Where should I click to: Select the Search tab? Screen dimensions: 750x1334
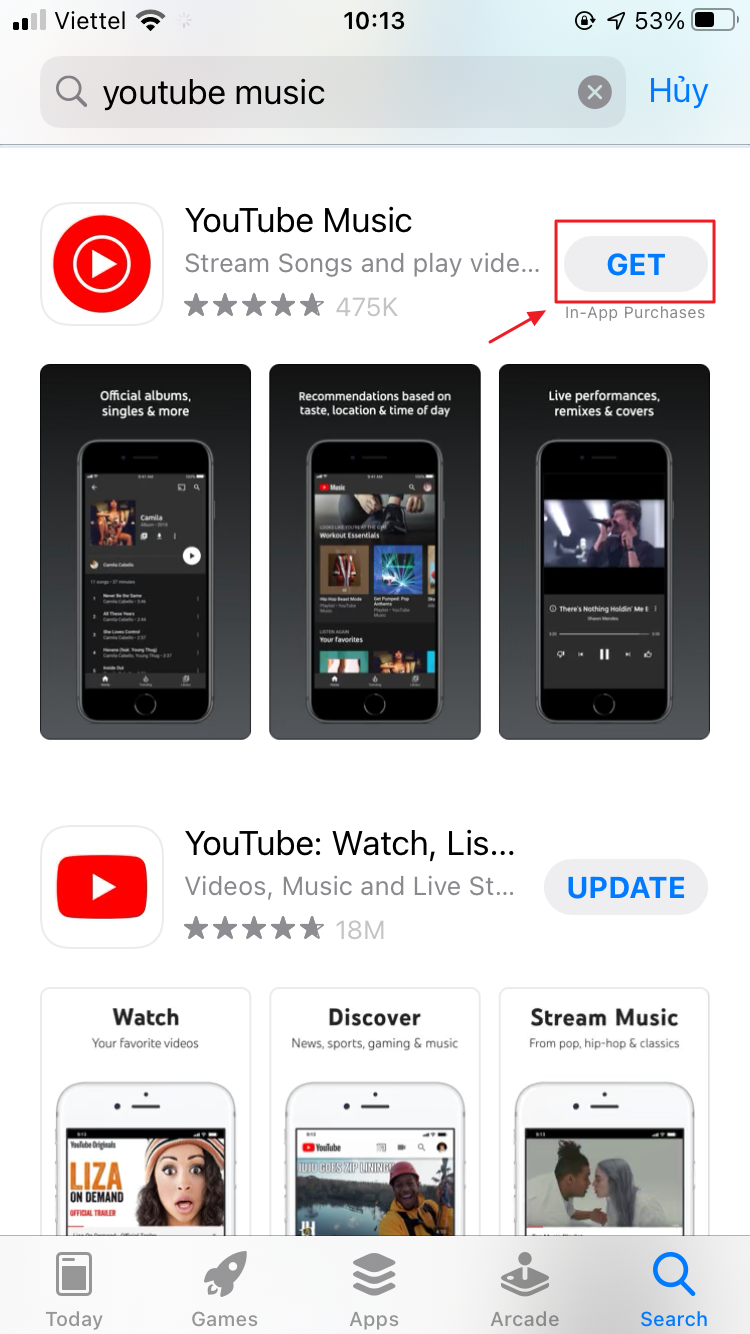pos(673,1288)
